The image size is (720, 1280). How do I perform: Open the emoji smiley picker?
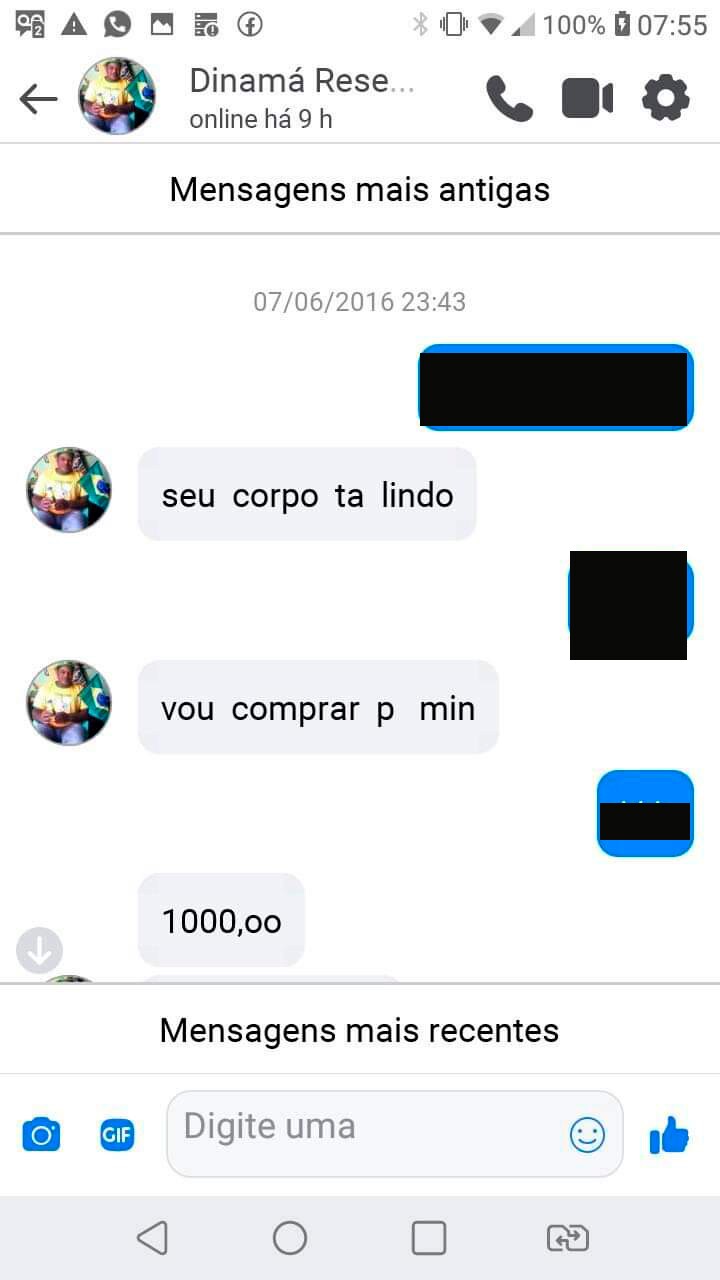(x=587, y=1134)
